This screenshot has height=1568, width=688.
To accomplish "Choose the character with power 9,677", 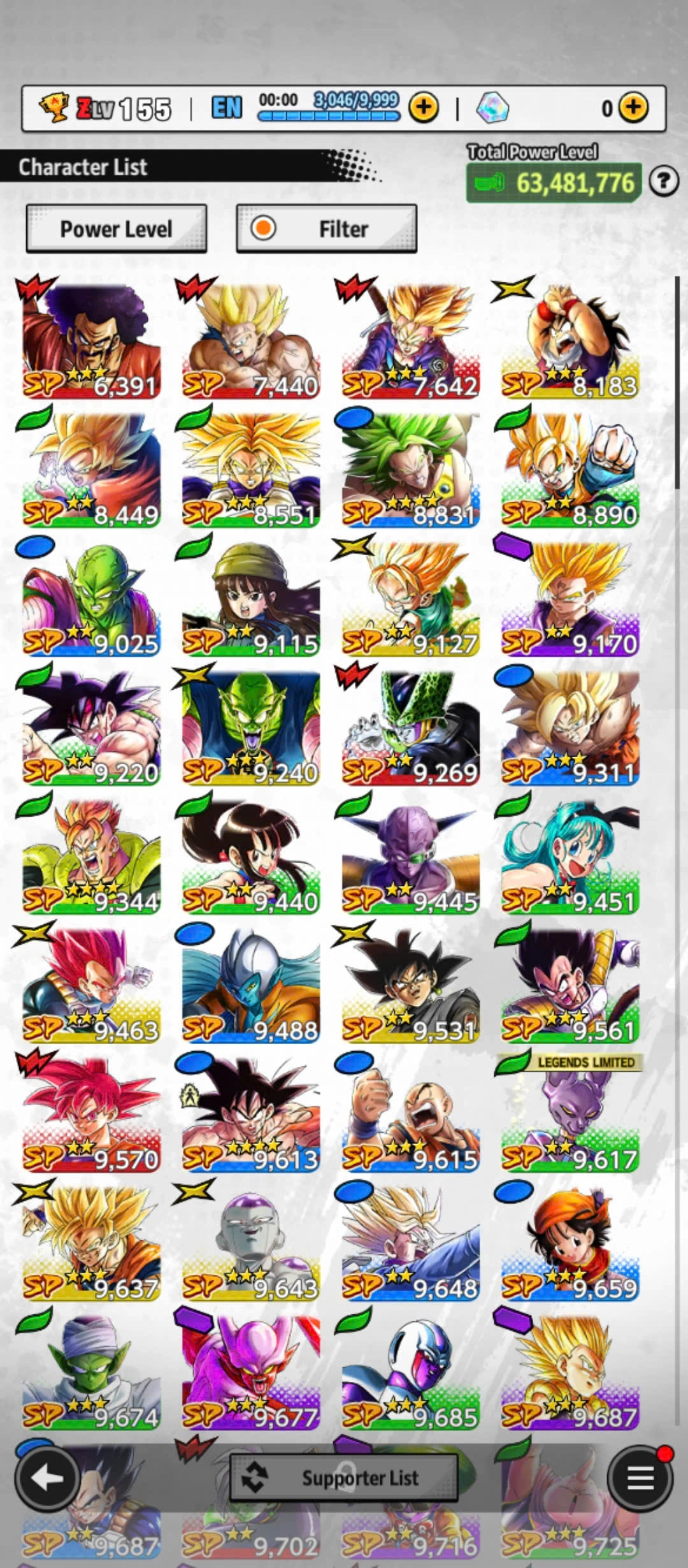I will pos(250,1372).
